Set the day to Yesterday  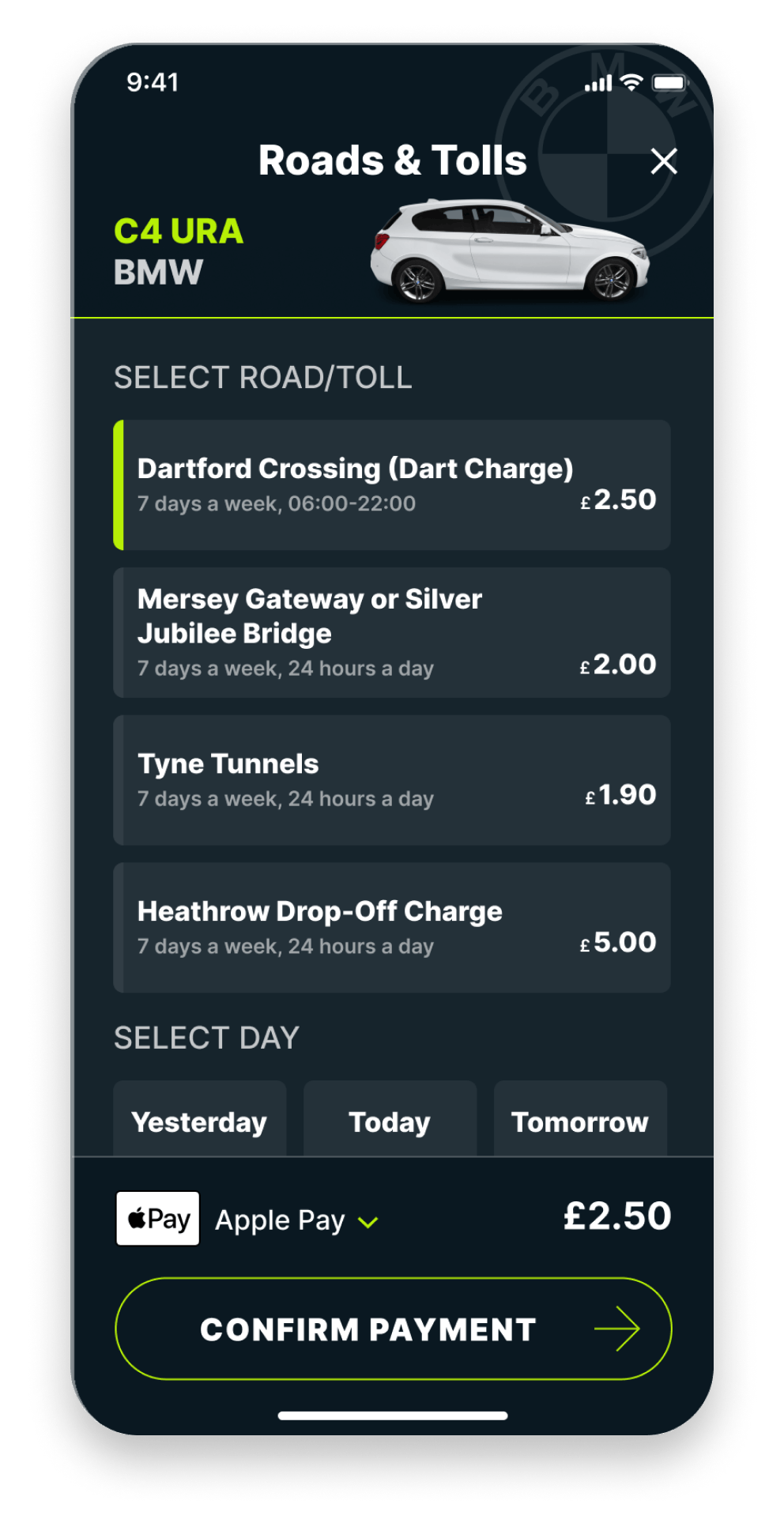click(200, 1118)
